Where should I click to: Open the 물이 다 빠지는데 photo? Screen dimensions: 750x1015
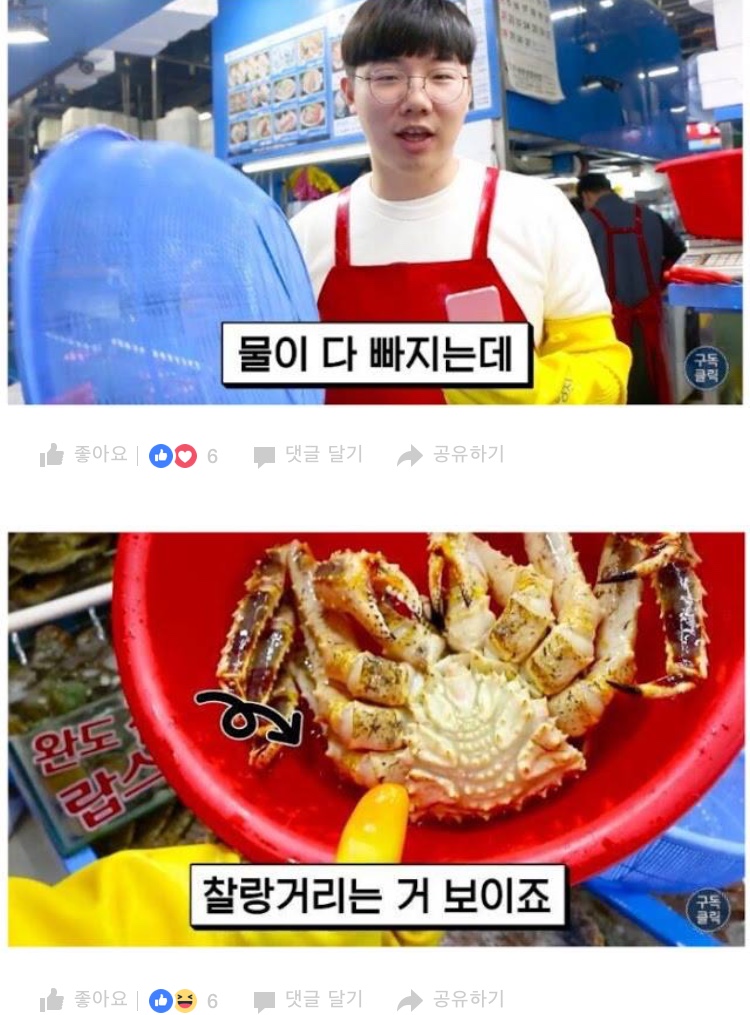[x=375, y=200]
